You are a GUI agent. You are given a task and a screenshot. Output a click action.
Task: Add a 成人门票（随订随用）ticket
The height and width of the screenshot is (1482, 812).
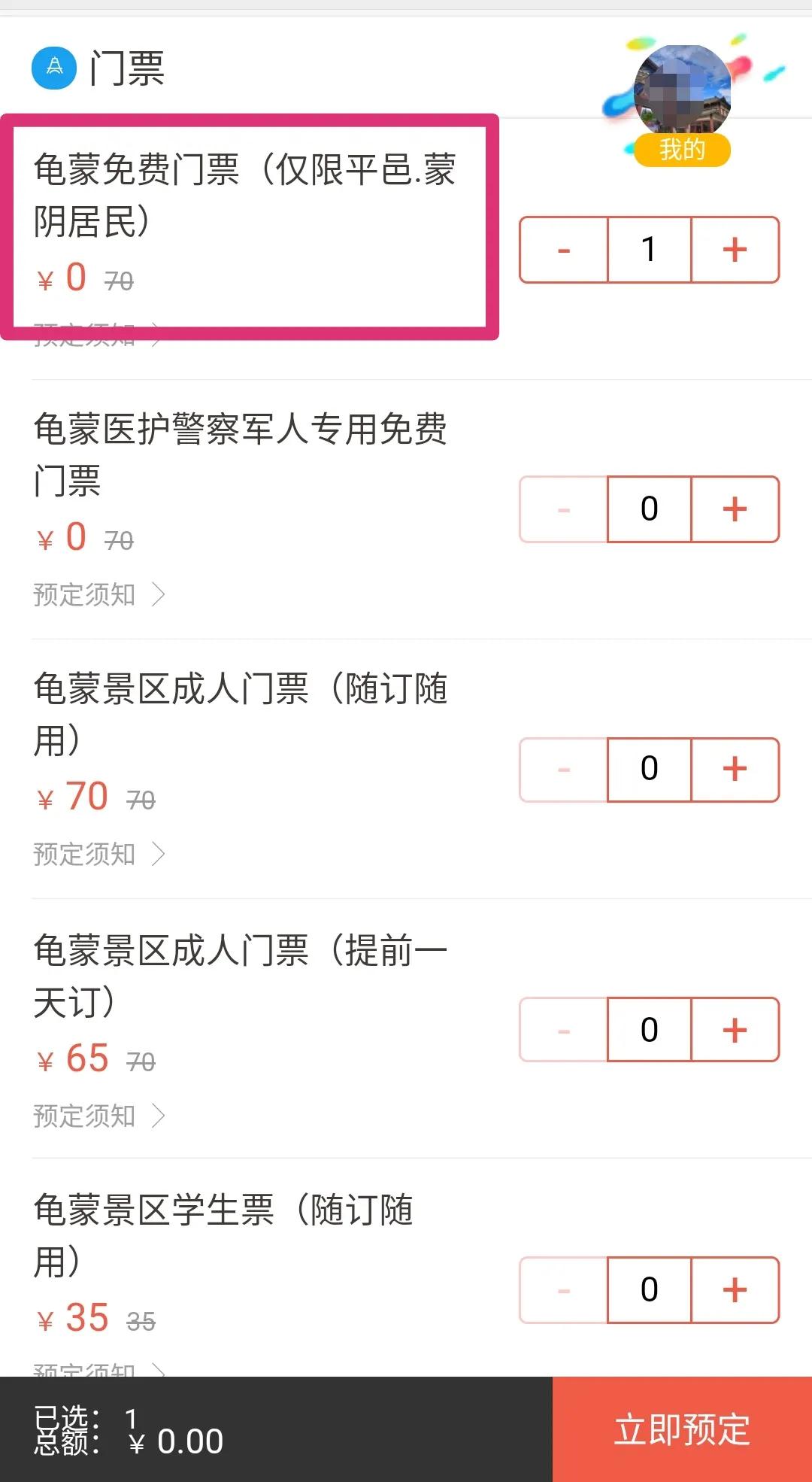point(735,769)
